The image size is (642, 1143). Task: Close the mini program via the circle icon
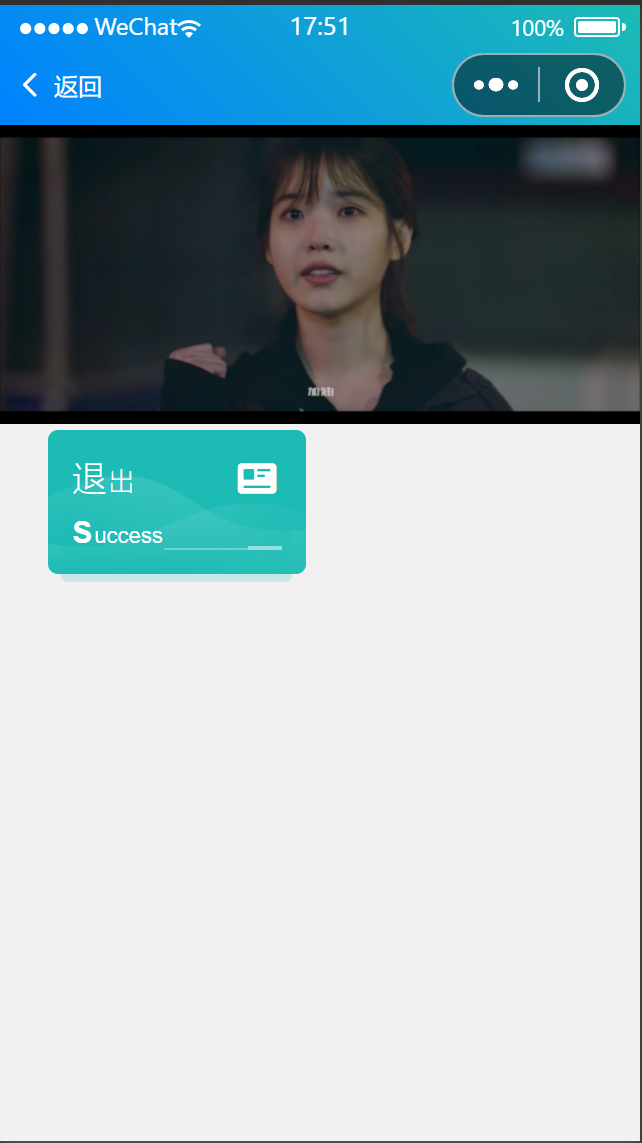(x=581, y=85)
